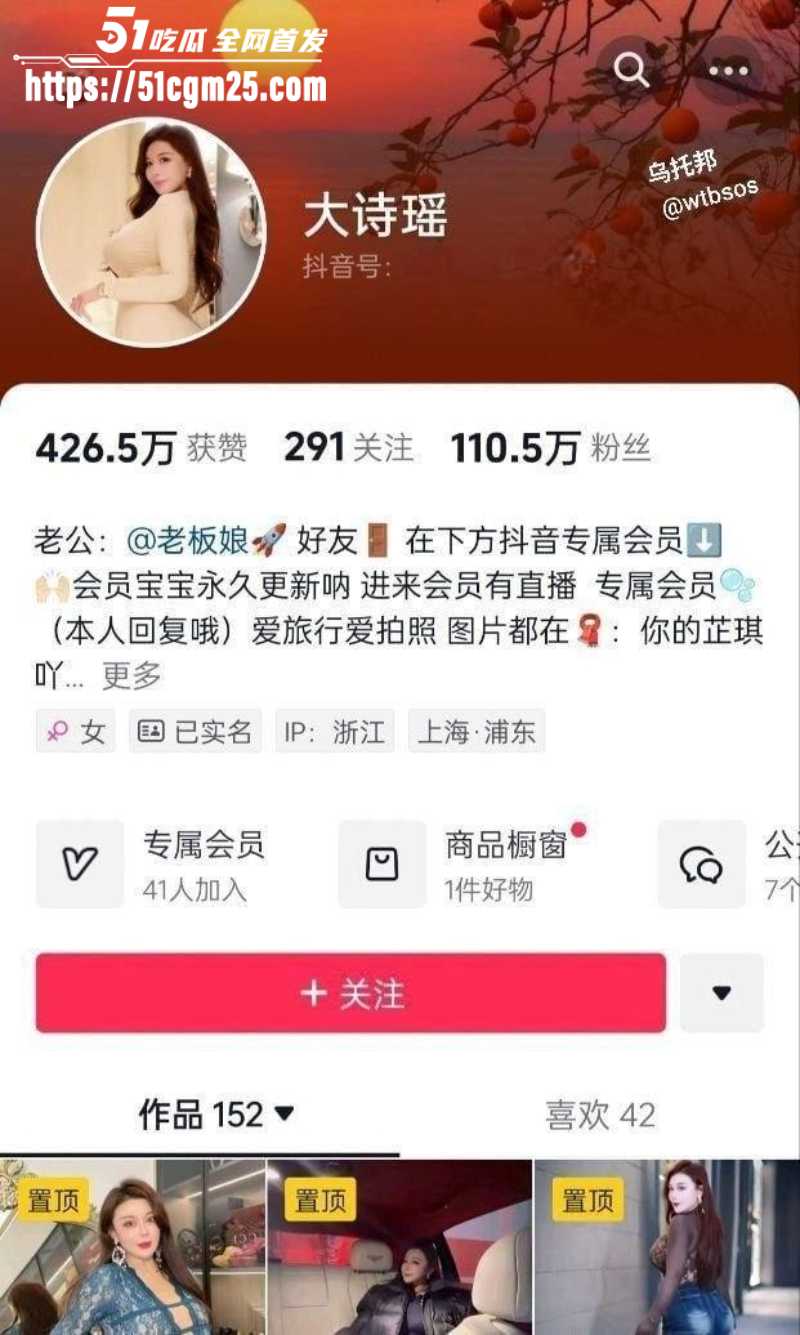Viewport: 800px width, 1335px height.
Task: Switch to the 喜欢 42 tab
Action: pos(600,1114)
